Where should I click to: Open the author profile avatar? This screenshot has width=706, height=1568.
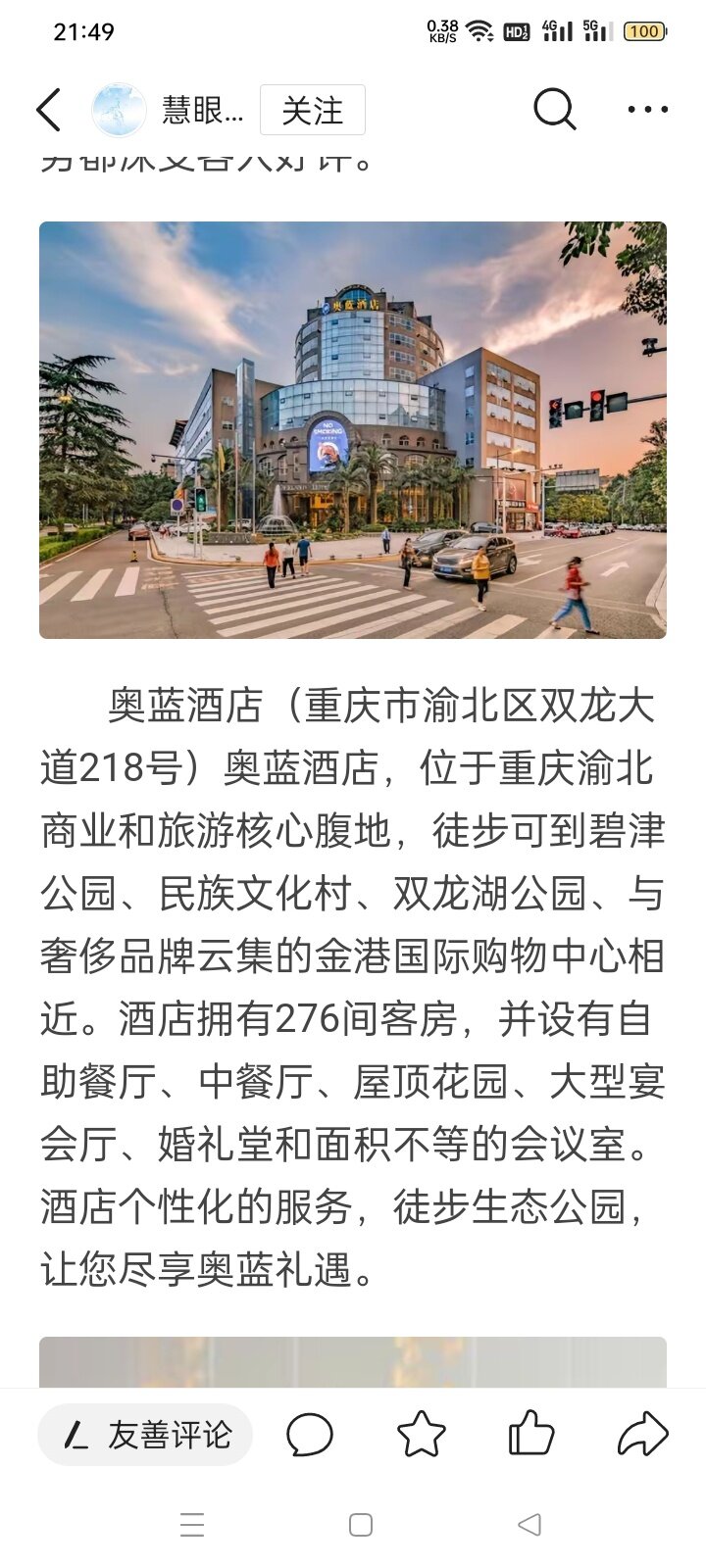119,110
